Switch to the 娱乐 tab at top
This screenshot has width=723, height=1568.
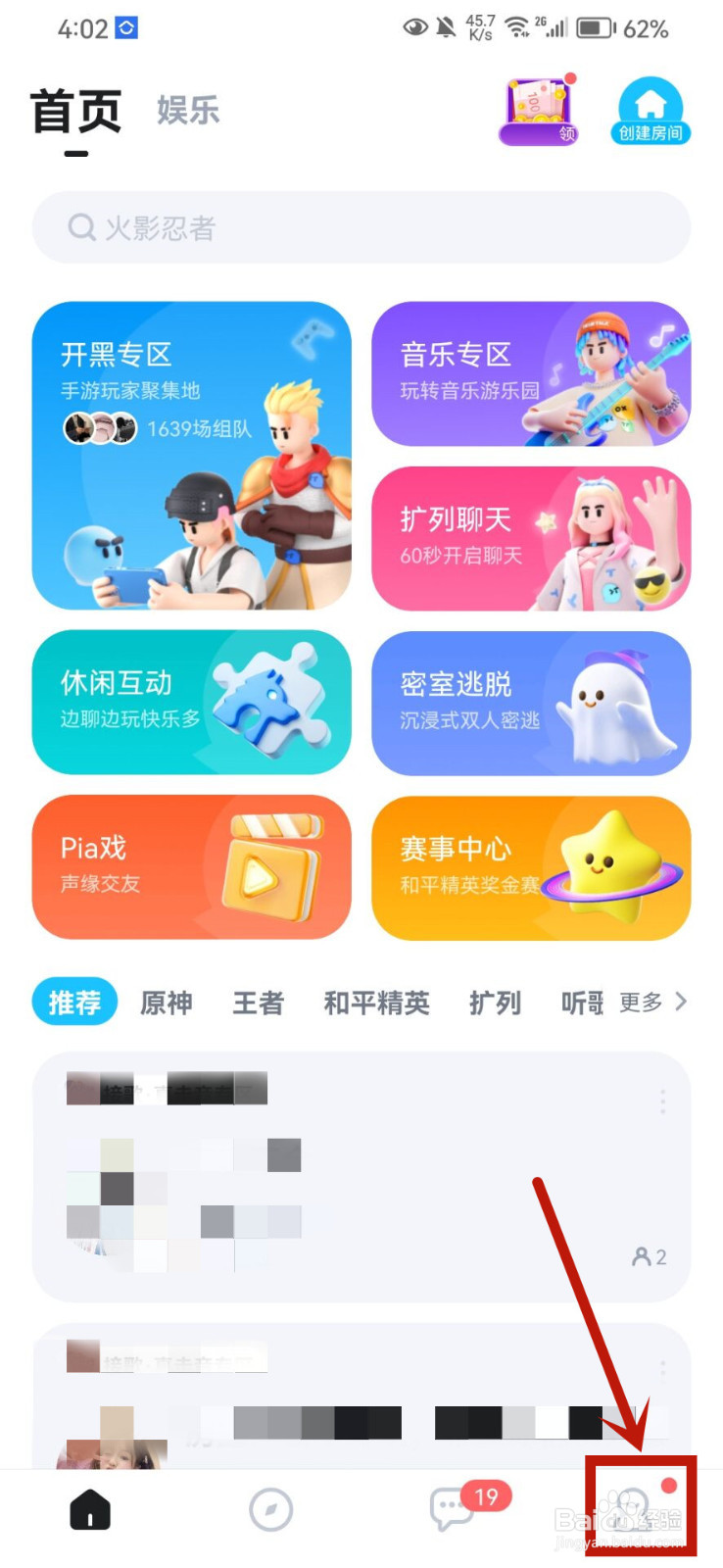click(188, 111)
